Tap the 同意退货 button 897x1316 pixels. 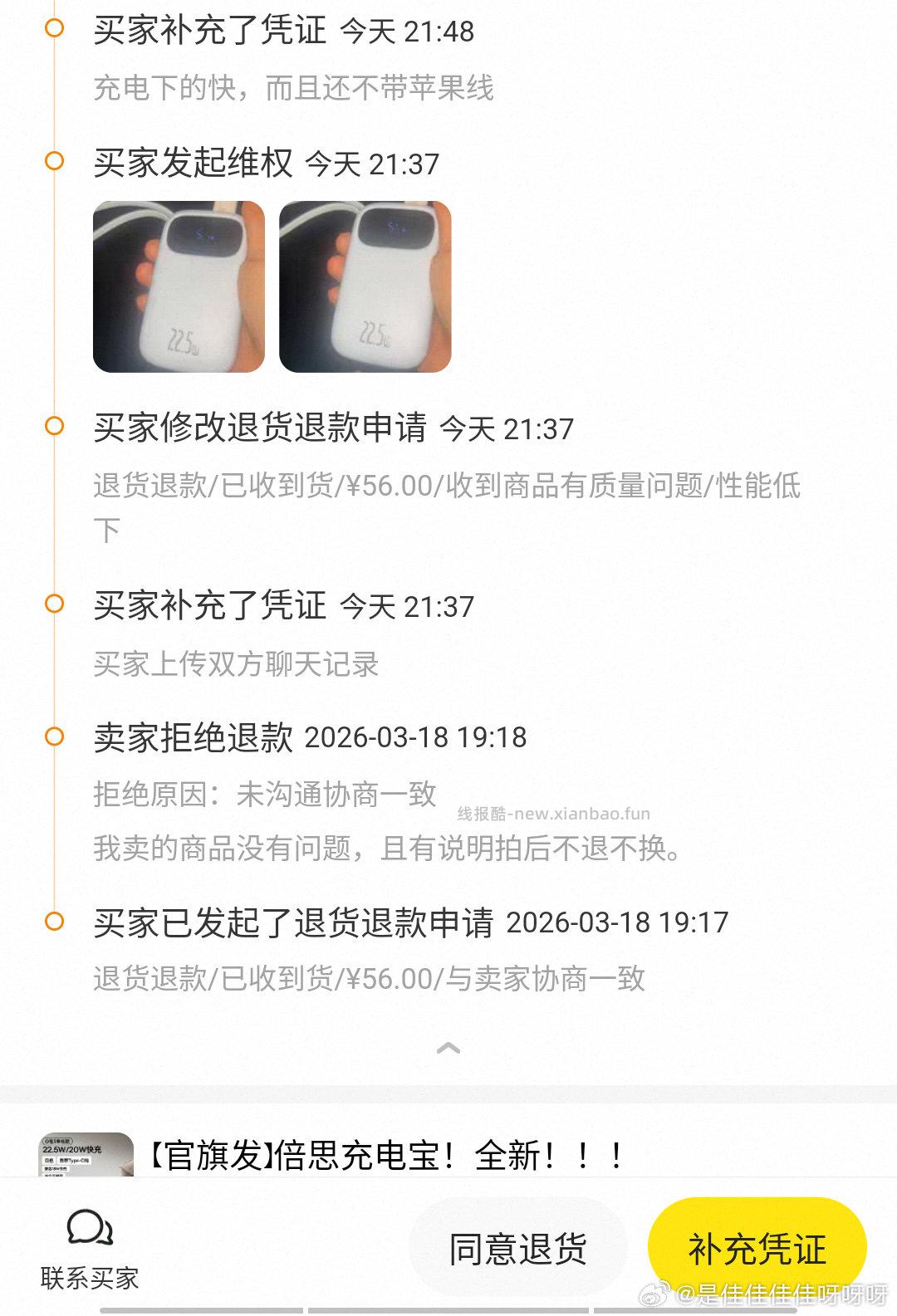(x=519, y=1245)
